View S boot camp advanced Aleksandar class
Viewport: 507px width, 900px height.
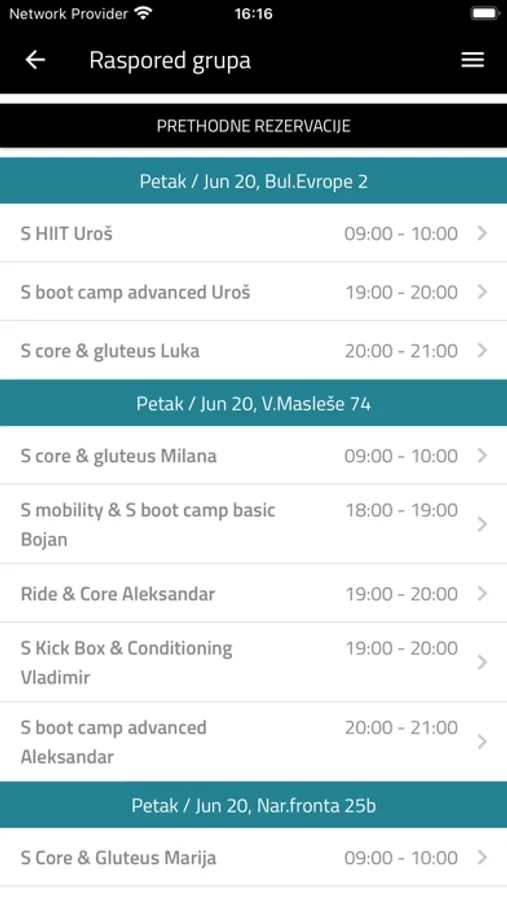tap(253, 742)
